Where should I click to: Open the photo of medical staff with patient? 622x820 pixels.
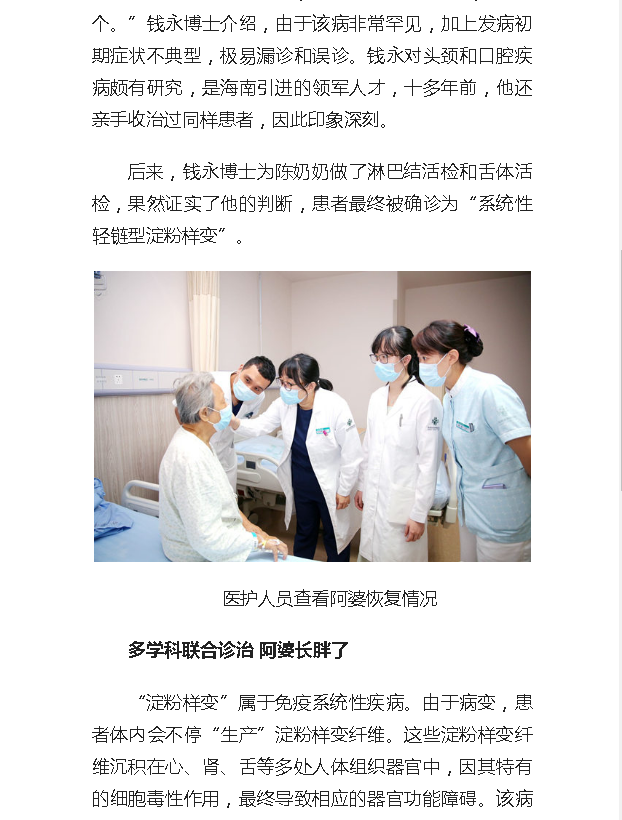[312, 416]
